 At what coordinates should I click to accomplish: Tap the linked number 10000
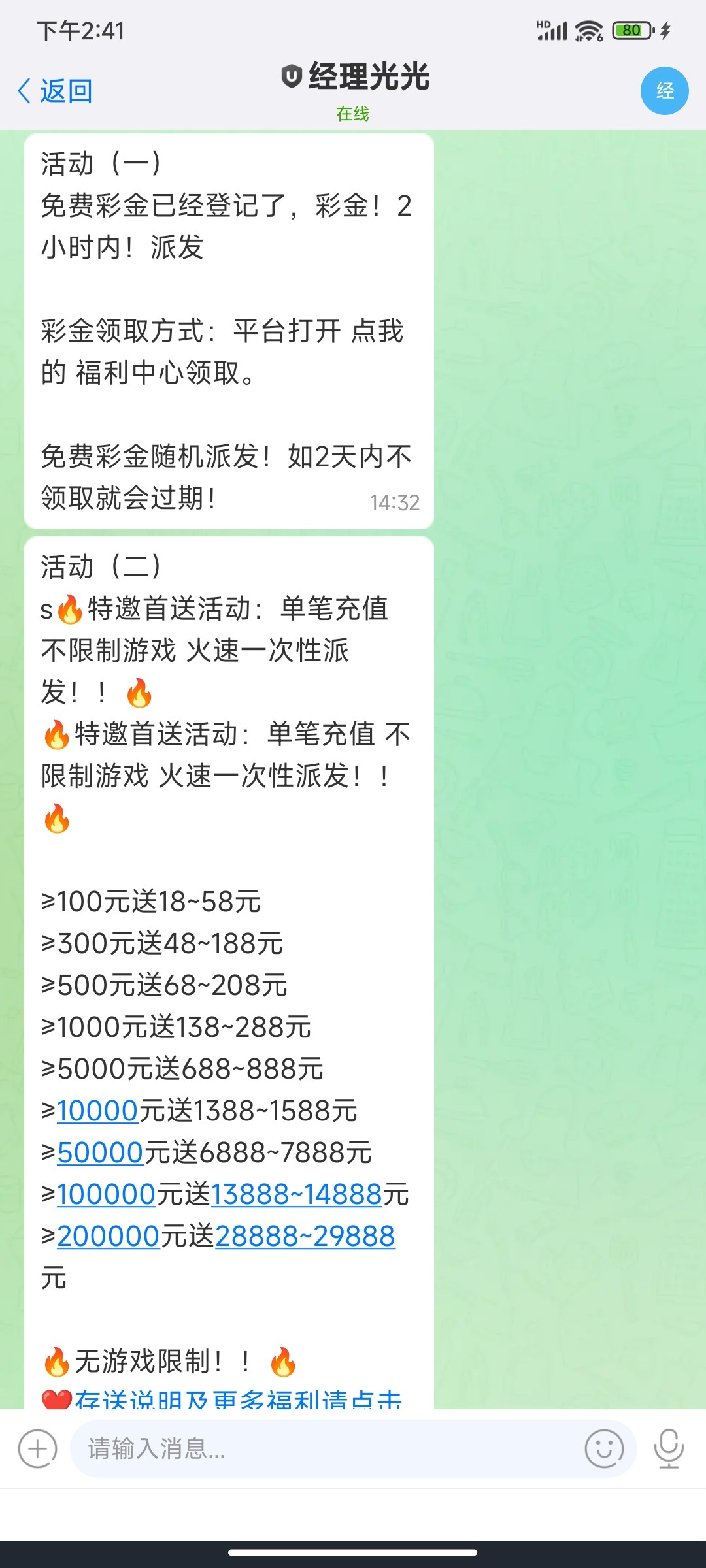(x=97, y=1111)
